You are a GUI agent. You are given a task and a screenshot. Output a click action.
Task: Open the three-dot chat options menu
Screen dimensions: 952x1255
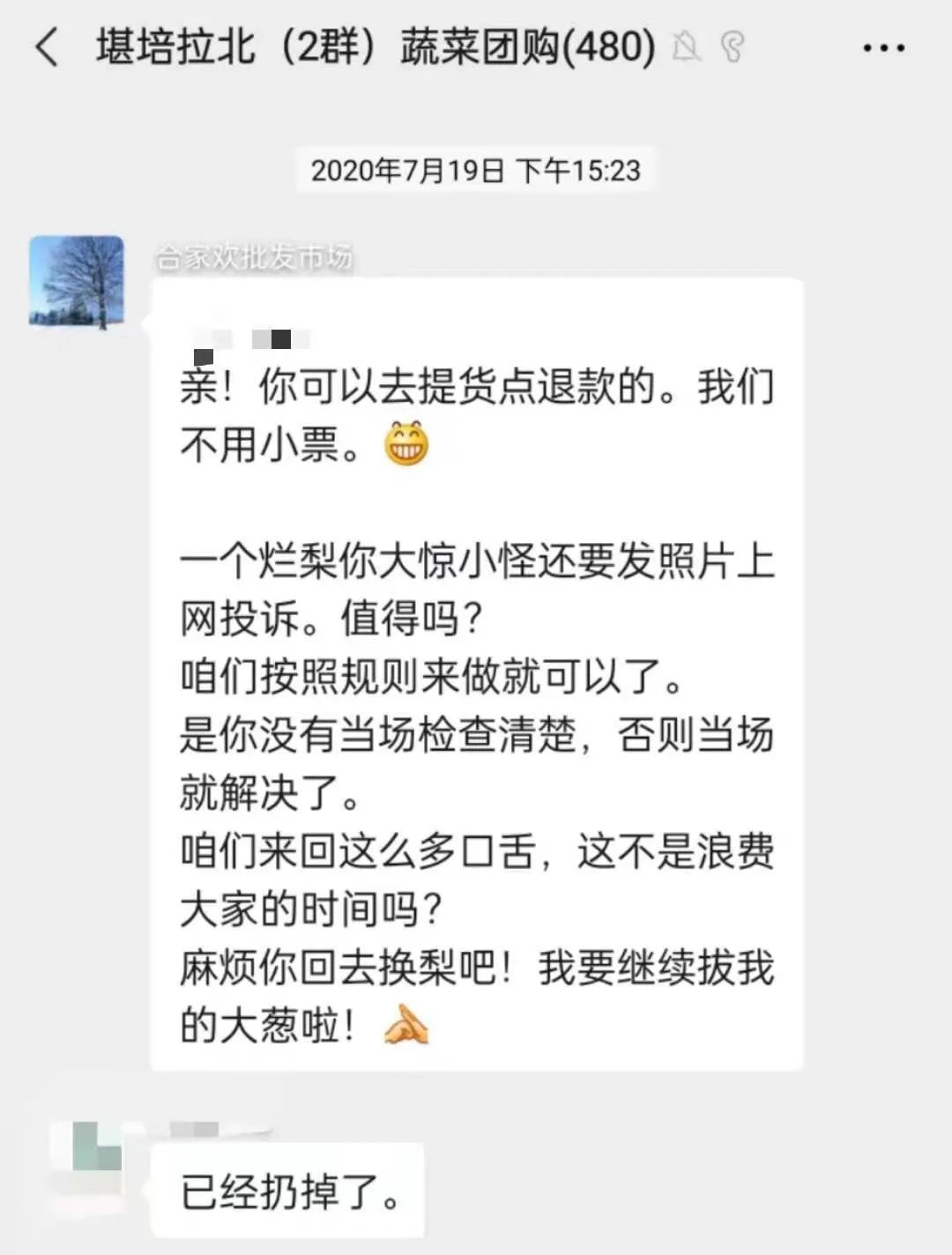883,48
